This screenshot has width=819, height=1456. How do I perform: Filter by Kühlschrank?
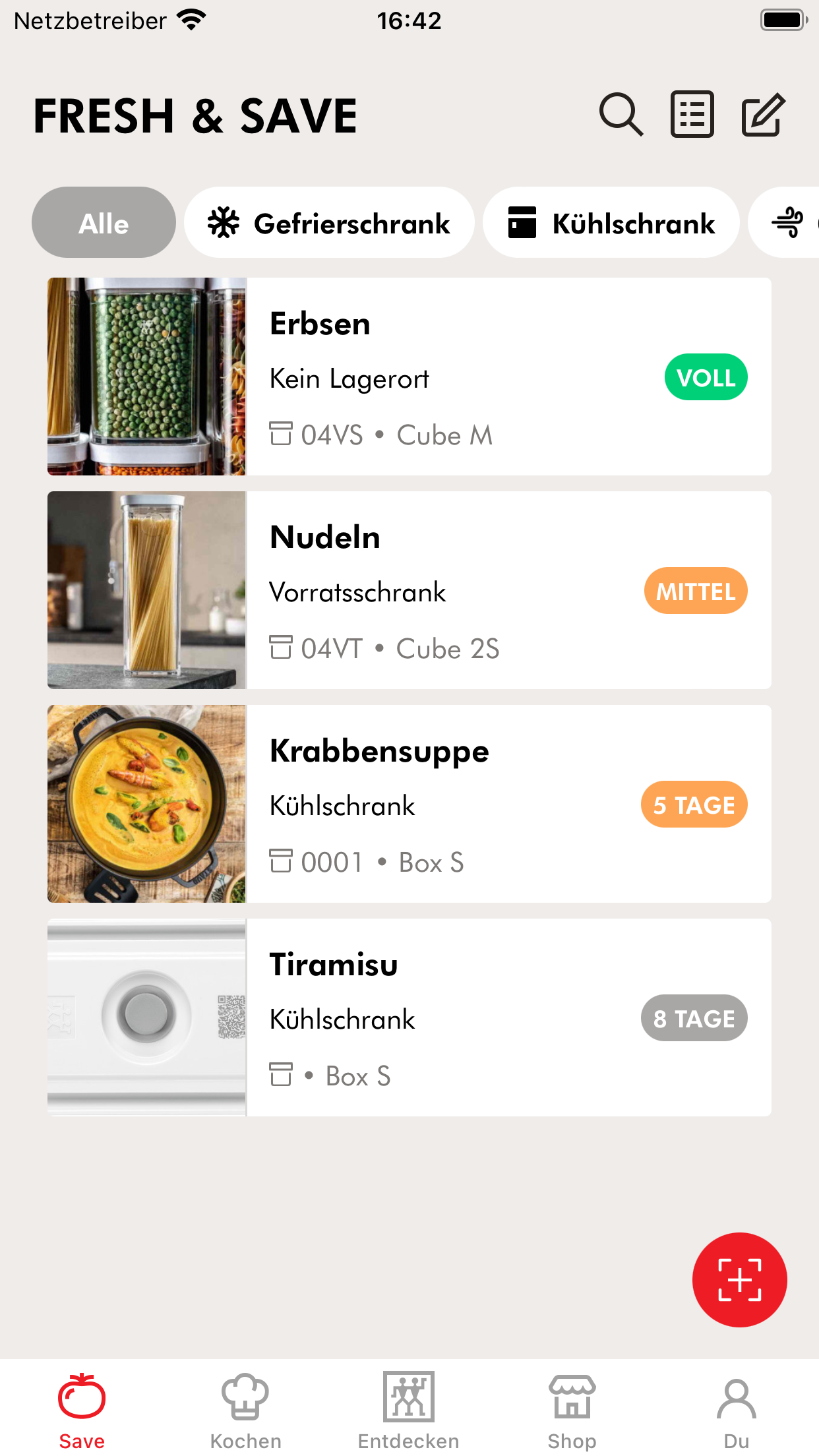pos(611,223)
